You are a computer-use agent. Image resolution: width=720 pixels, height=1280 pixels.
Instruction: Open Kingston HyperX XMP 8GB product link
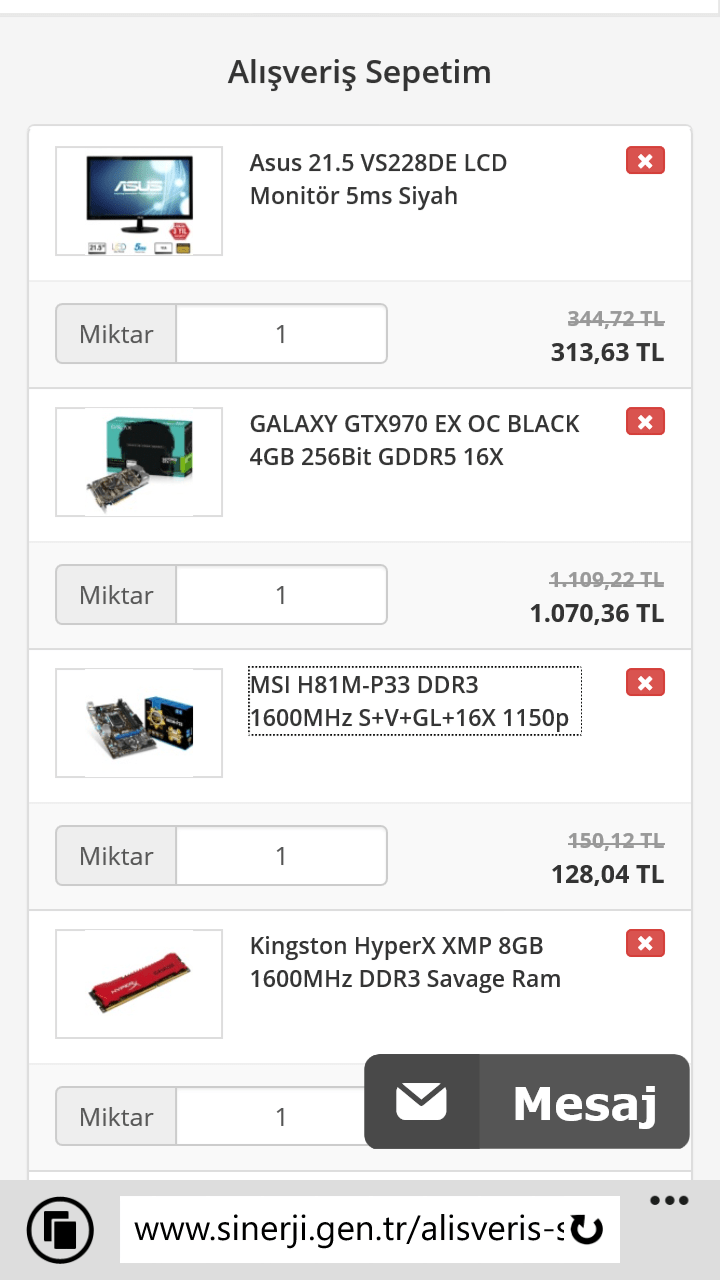pos(405,962)
